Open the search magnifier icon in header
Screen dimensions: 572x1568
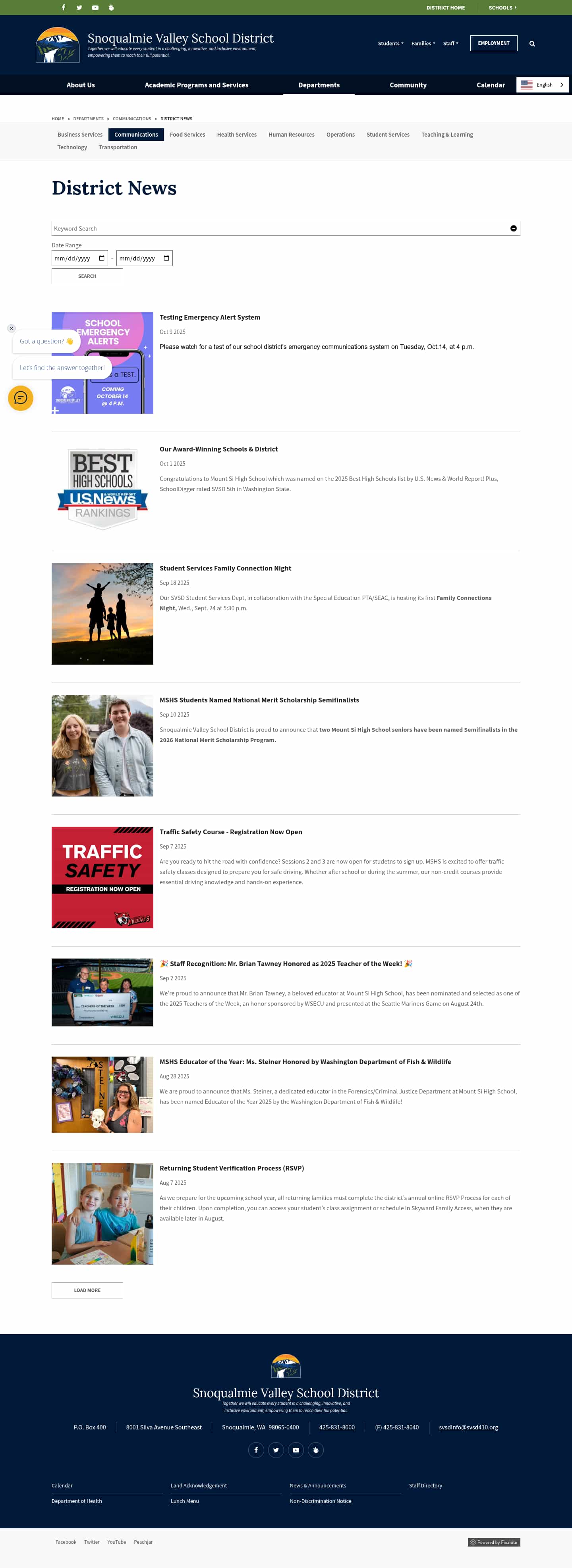532,44
